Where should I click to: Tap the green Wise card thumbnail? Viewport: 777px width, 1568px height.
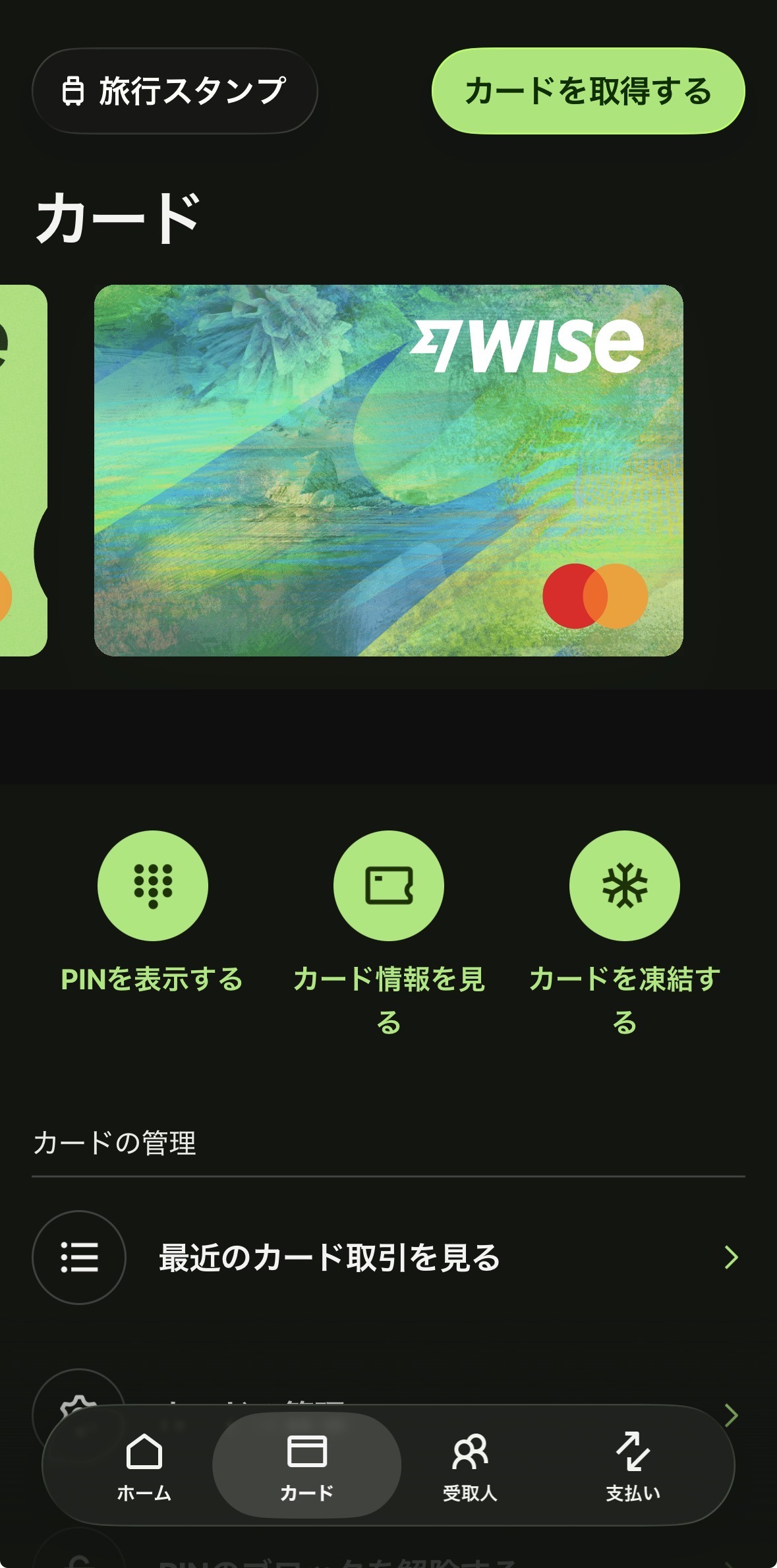tap(389, 471)
